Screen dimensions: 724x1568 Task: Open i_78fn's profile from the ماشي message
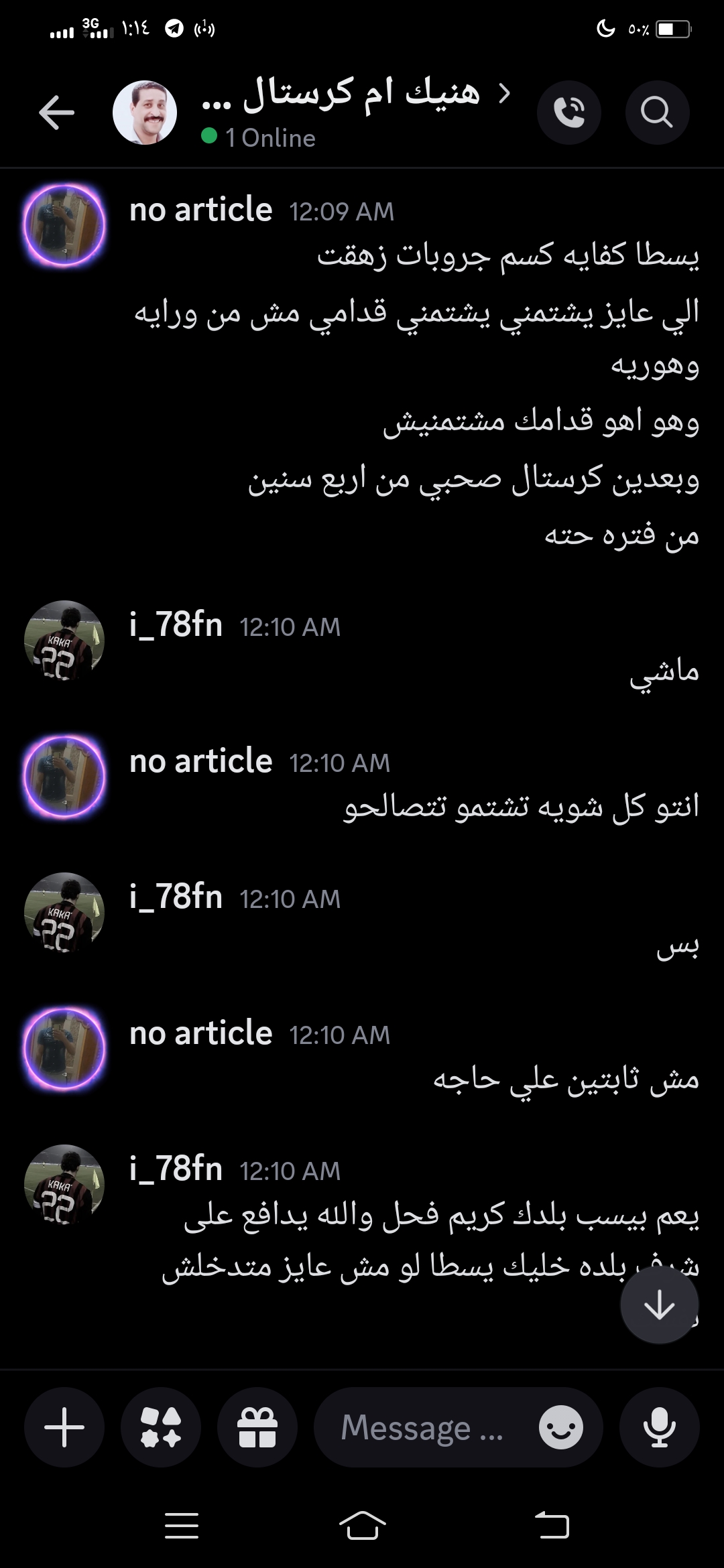pyautogui.click(x=64, y=641)
